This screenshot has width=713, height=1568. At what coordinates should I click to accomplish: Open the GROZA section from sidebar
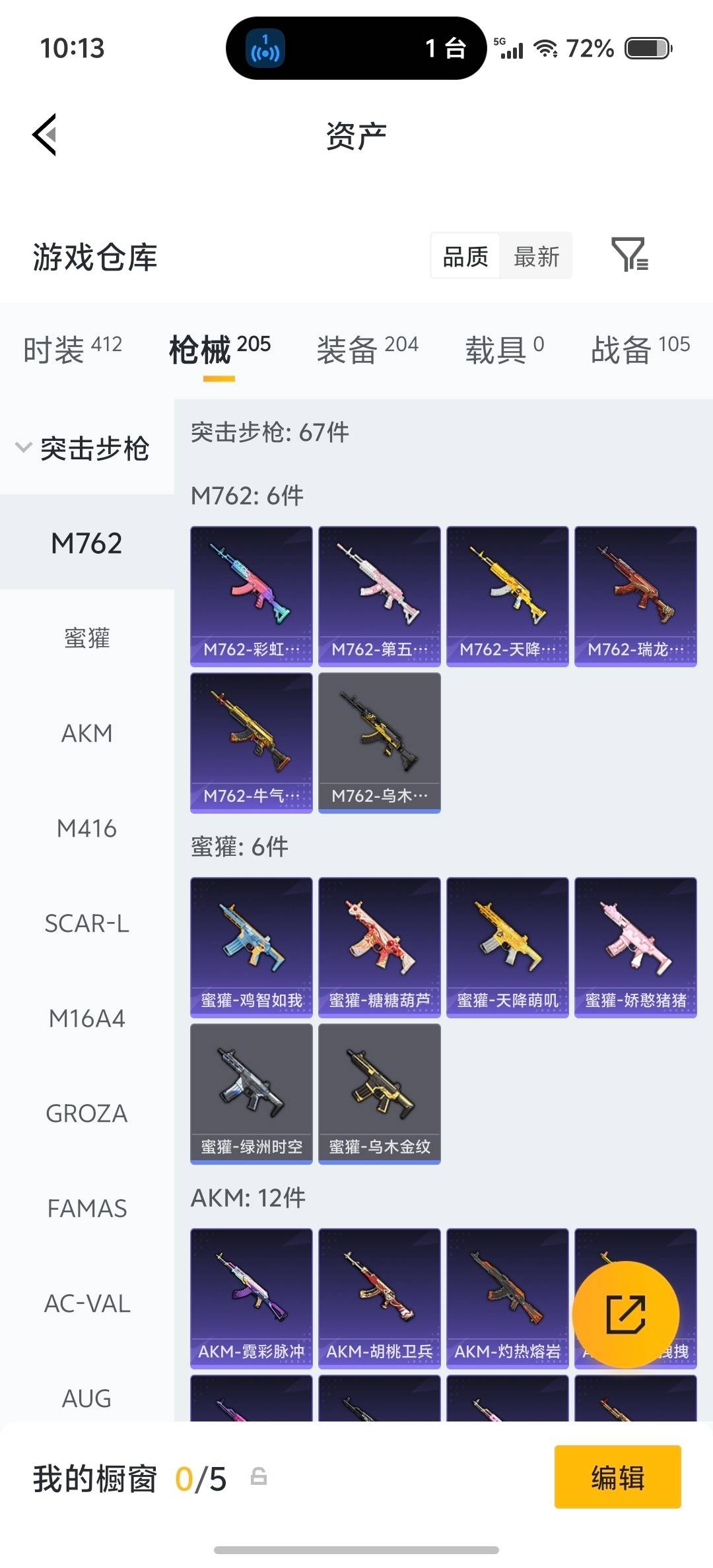tap(86, 1113)
